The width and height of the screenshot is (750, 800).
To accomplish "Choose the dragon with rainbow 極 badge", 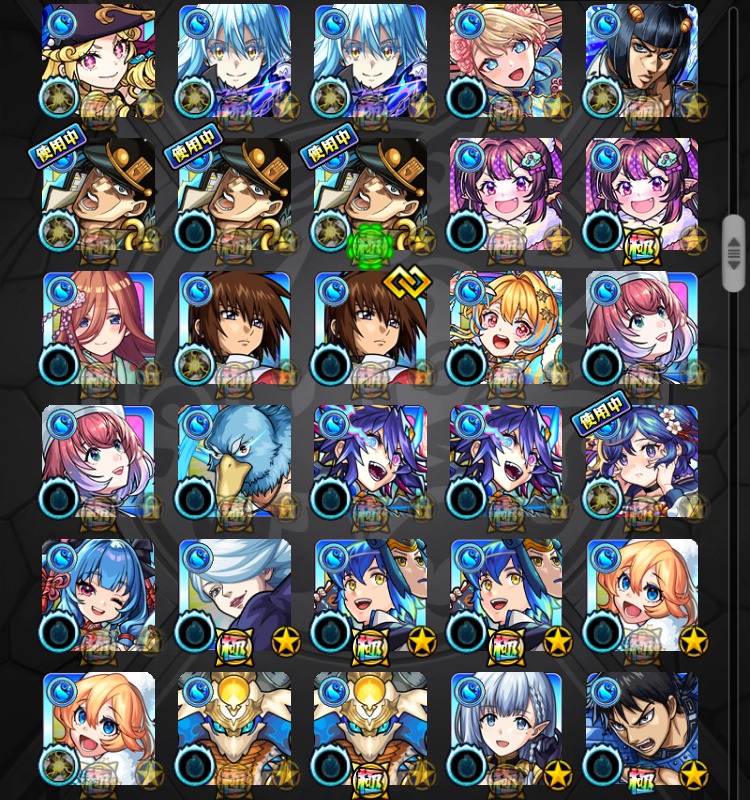I will pyautogui.click(x=370, y=728).
